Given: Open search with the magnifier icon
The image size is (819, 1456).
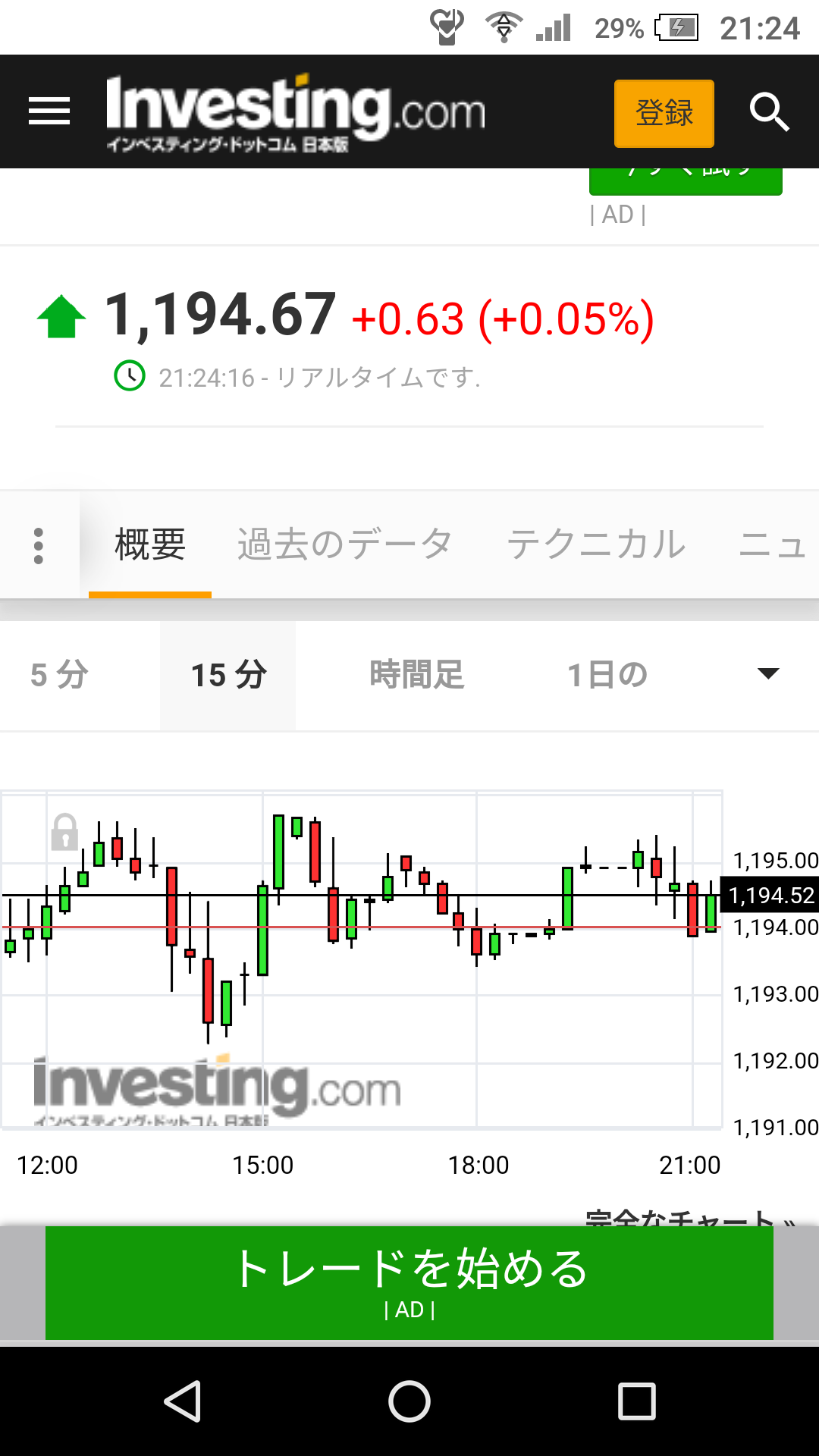Looking at the screenshot, I should (x=769, y=113).
